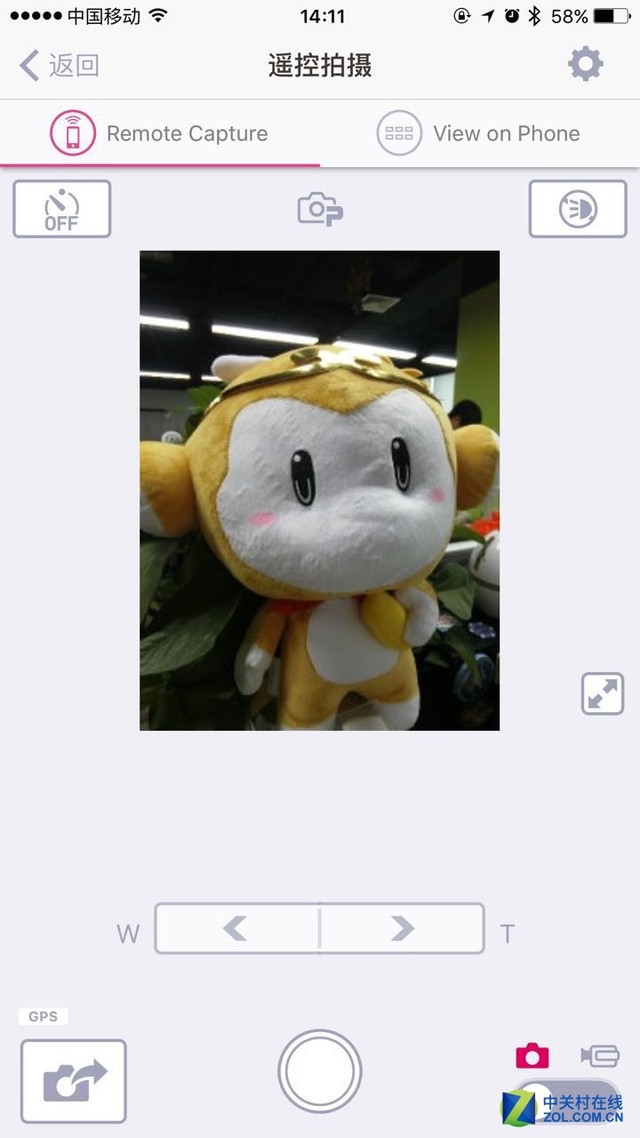Switch to the View on Phone tab
This screenshot has width=640, height=1138.
[x=479, y=134]
